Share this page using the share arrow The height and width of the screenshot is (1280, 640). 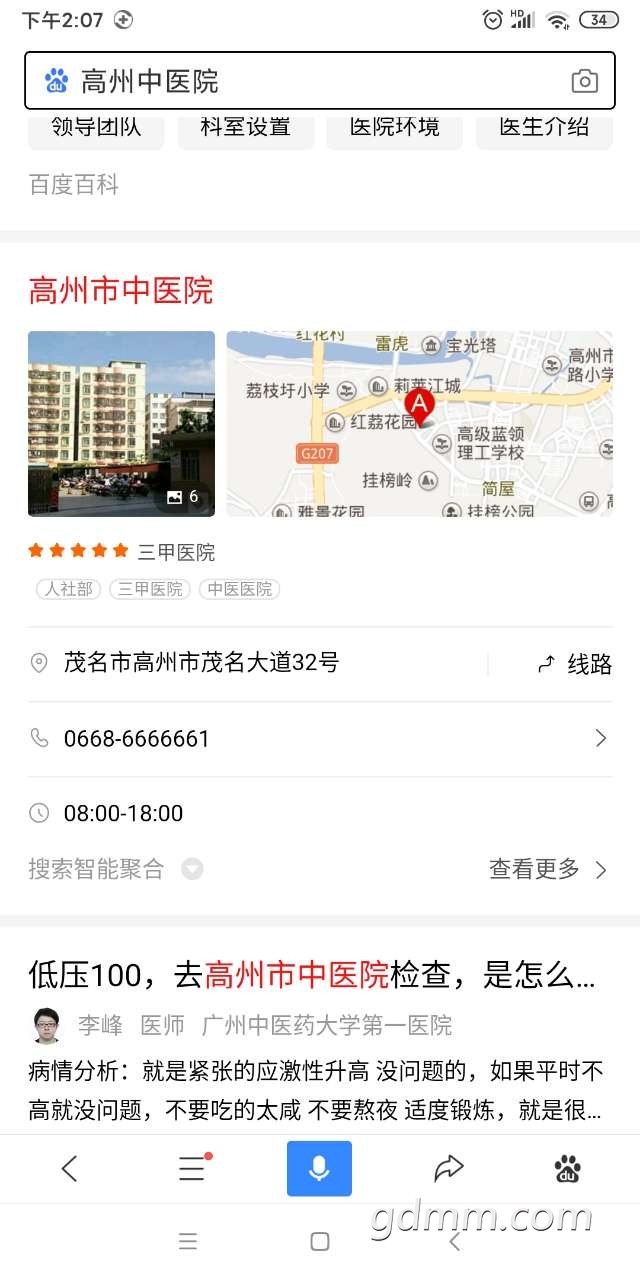click(449, 1168)
